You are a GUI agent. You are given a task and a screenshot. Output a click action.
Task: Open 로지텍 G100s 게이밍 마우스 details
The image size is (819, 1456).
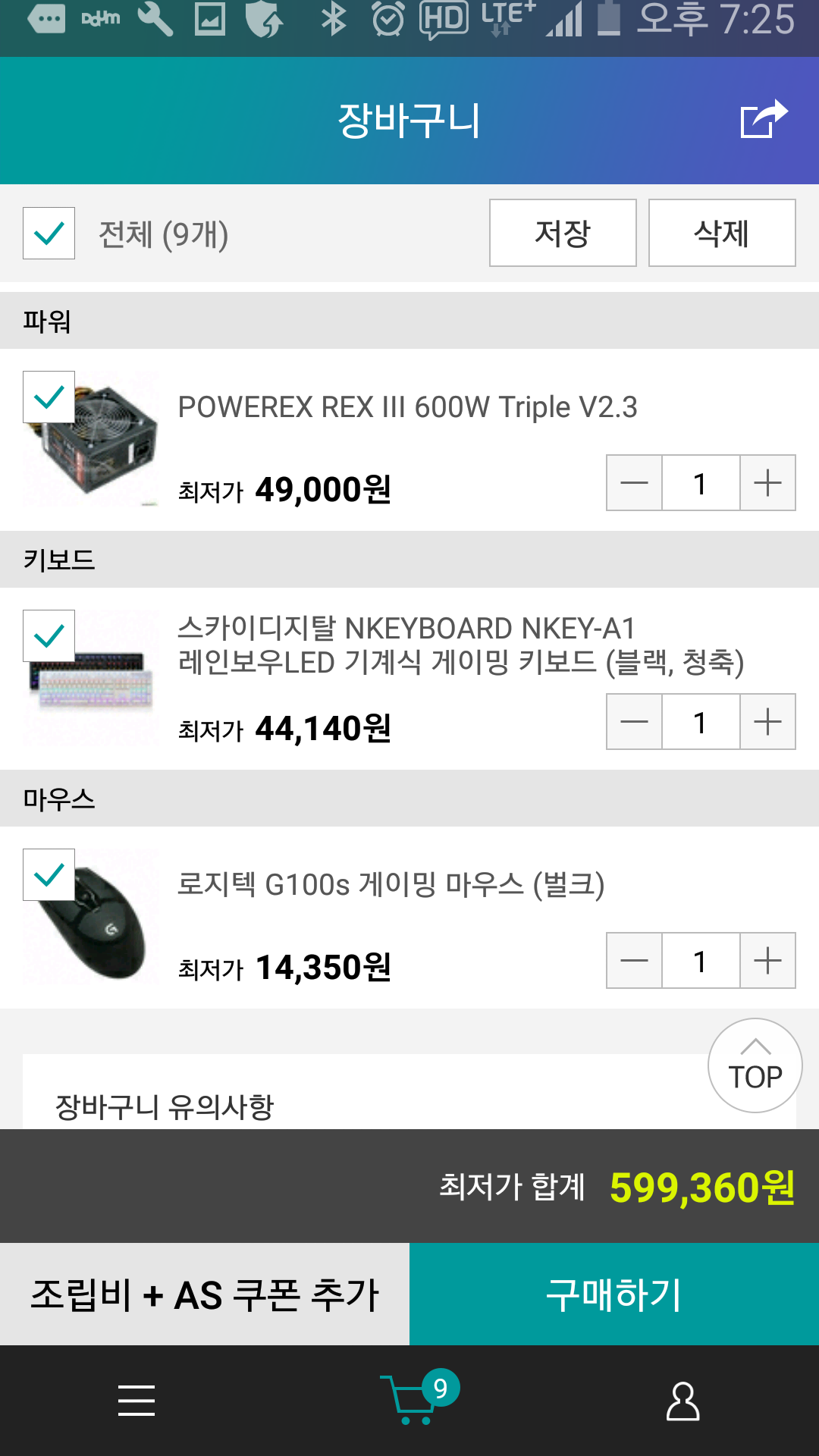click(x=391, y=885)
